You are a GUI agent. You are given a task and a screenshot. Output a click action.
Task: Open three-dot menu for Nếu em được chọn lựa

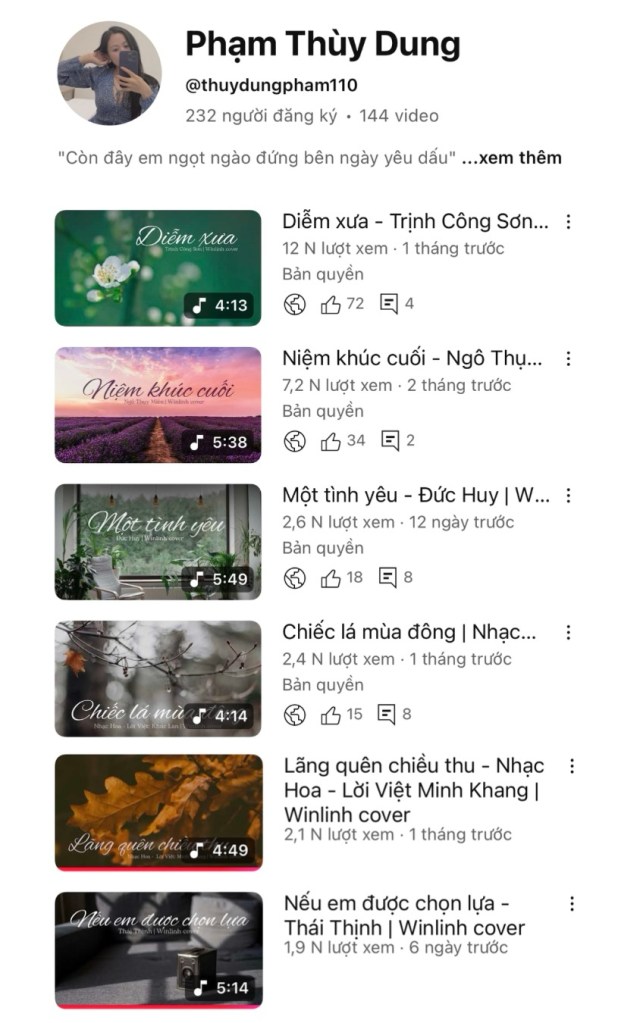571,903
